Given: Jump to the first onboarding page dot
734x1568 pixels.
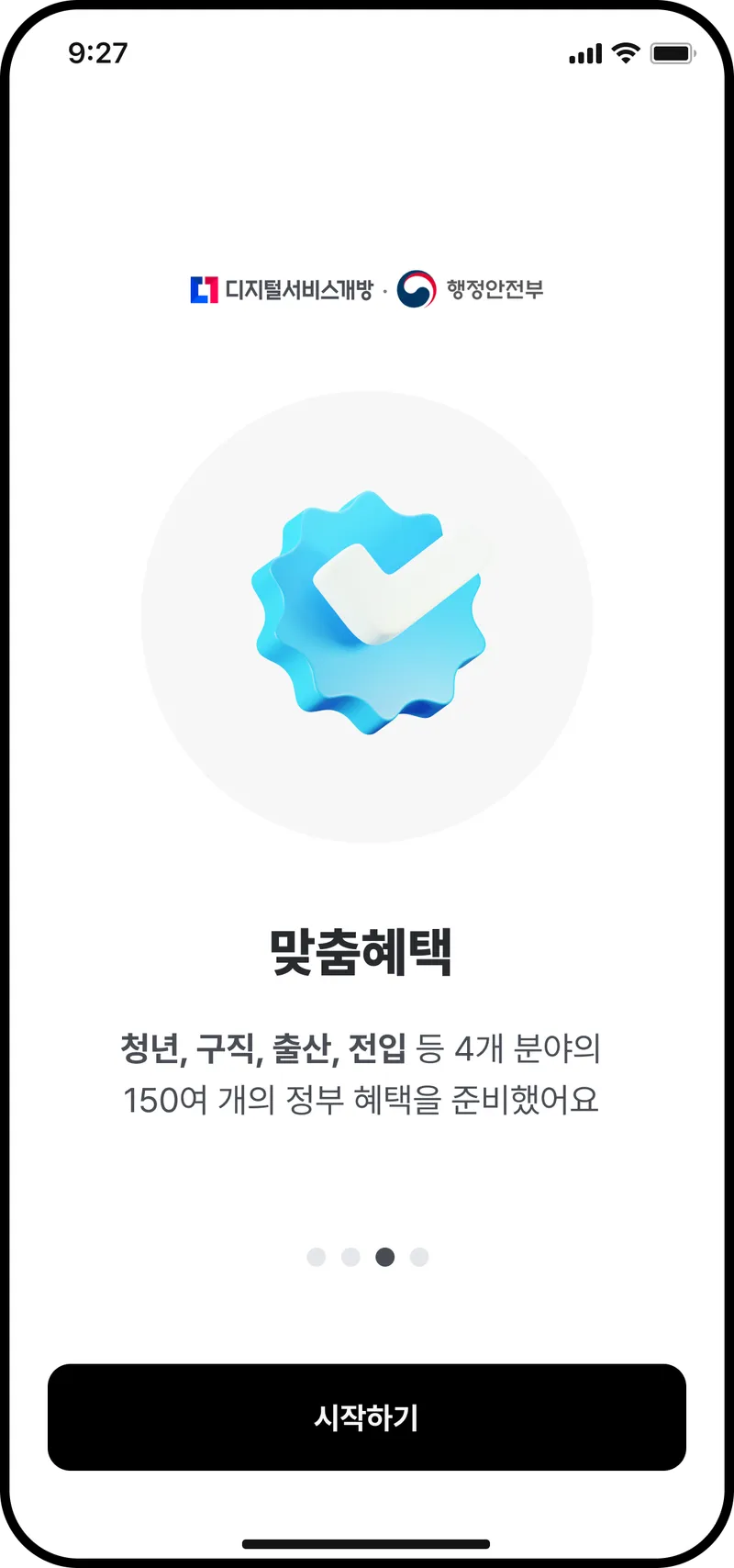Looking at the screenshot, I should 317,1257.
